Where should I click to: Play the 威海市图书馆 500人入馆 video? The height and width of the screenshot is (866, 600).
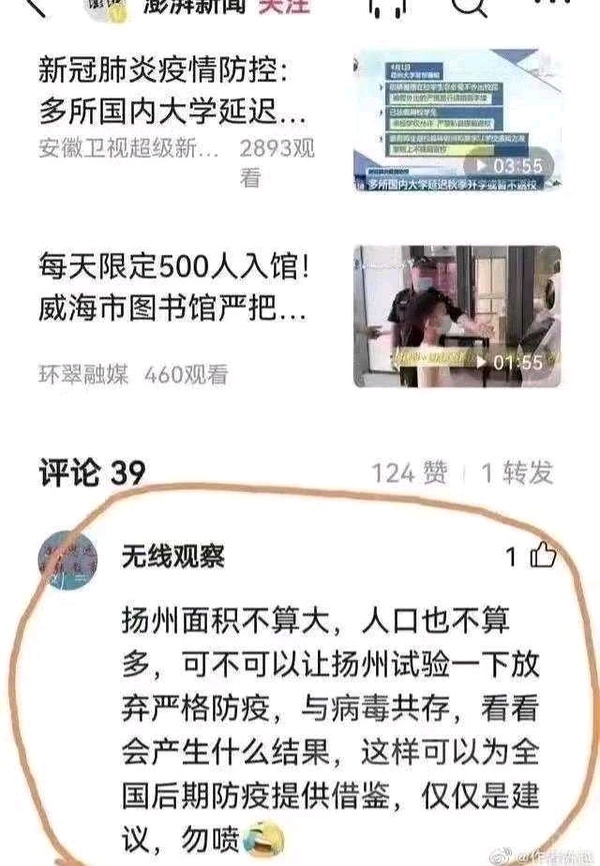tap(457, 316)
